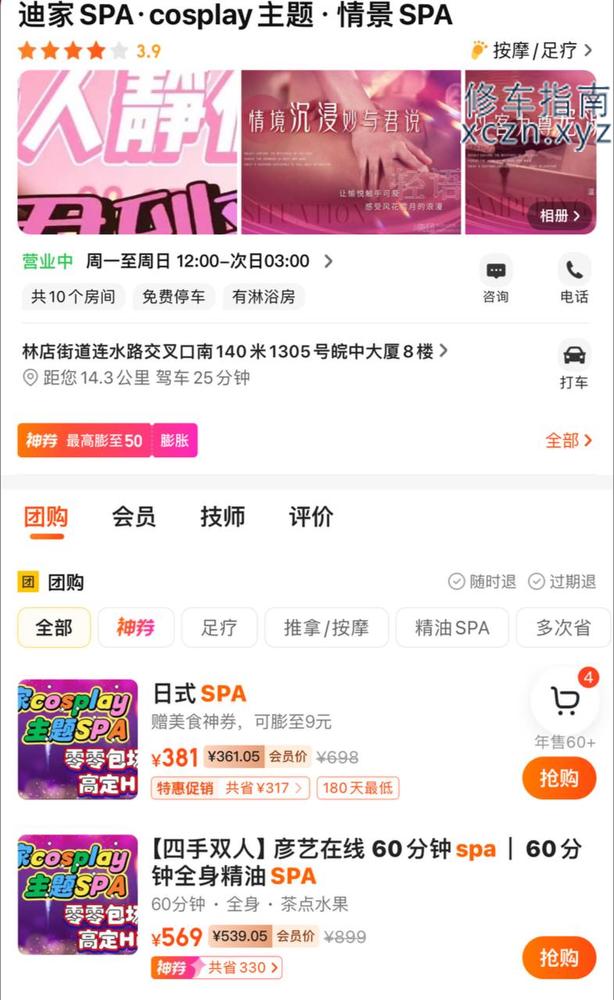Open the 相册 photo album
The height and width of the screenshot is (1000, 614).
point(560,215)
